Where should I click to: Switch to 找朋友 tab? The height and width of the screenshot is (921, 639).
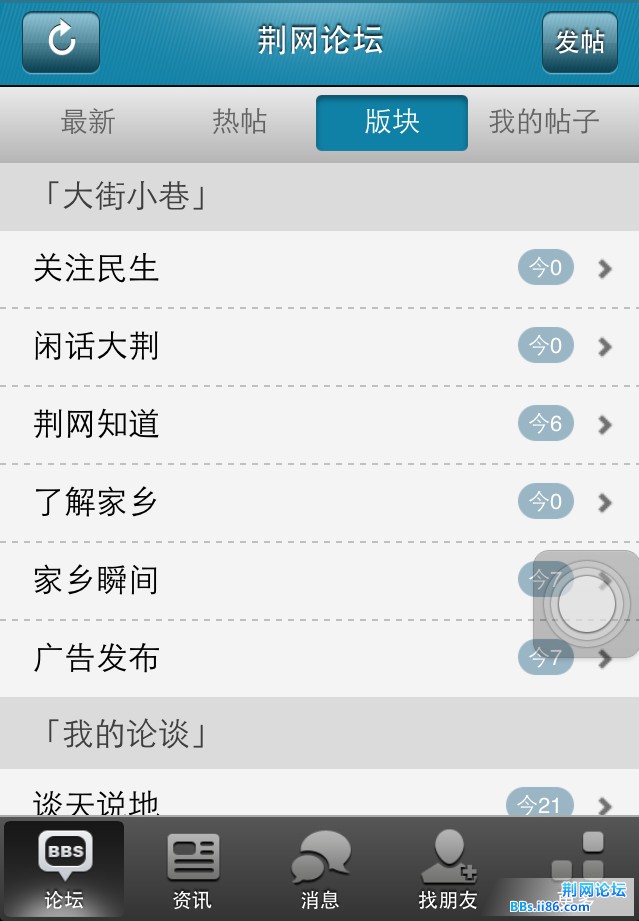pos(447,870)
